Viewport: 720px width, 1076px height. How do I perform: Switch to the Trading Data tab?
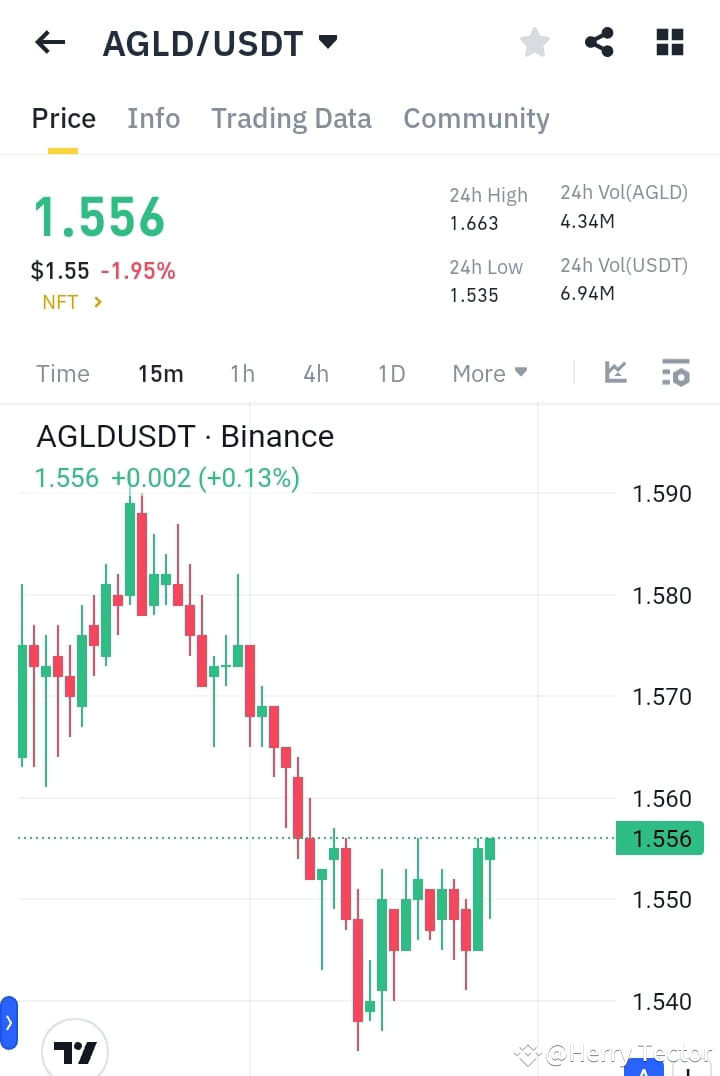(291, 118)
